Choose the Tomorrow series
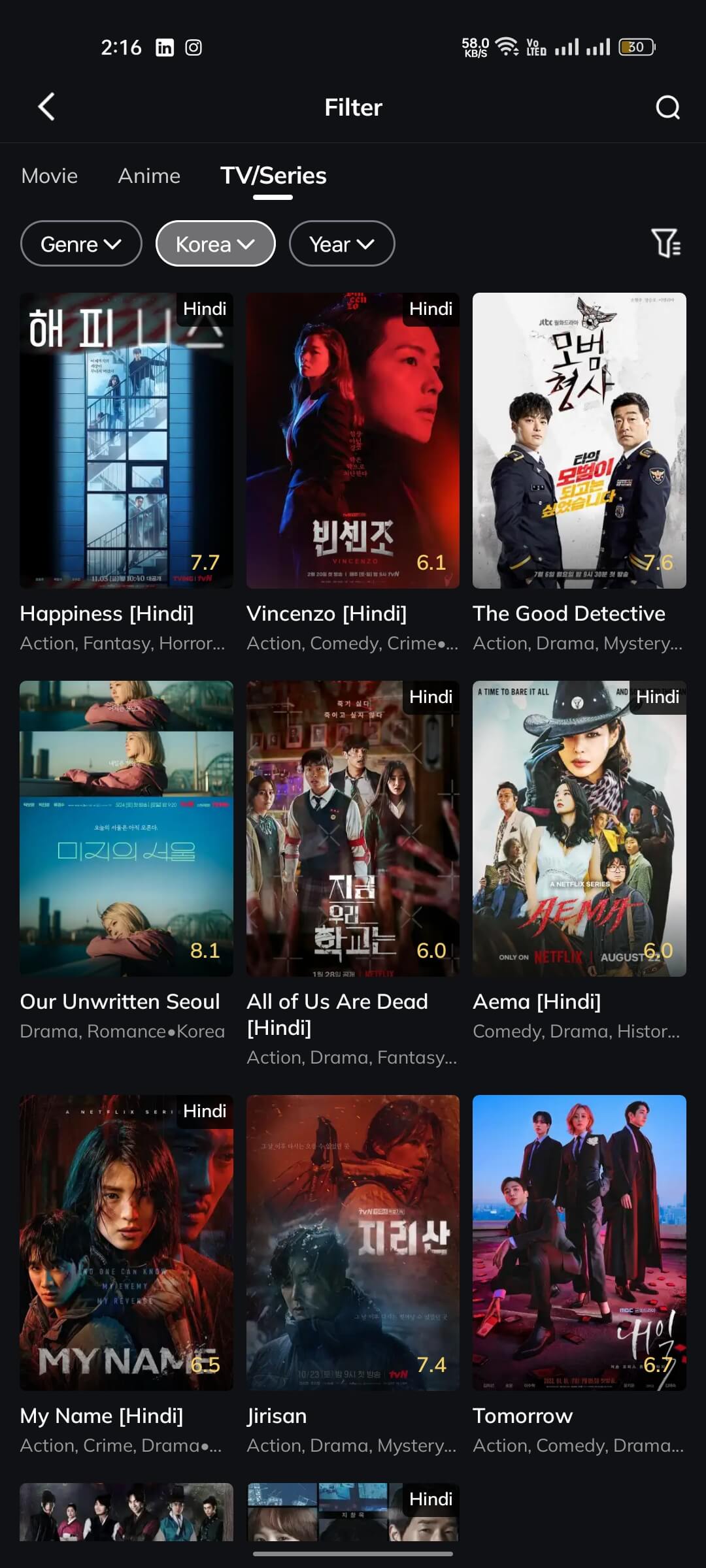Viewport: 706px width, 1568px height. pyautogui.click(x=579, y=1243)
